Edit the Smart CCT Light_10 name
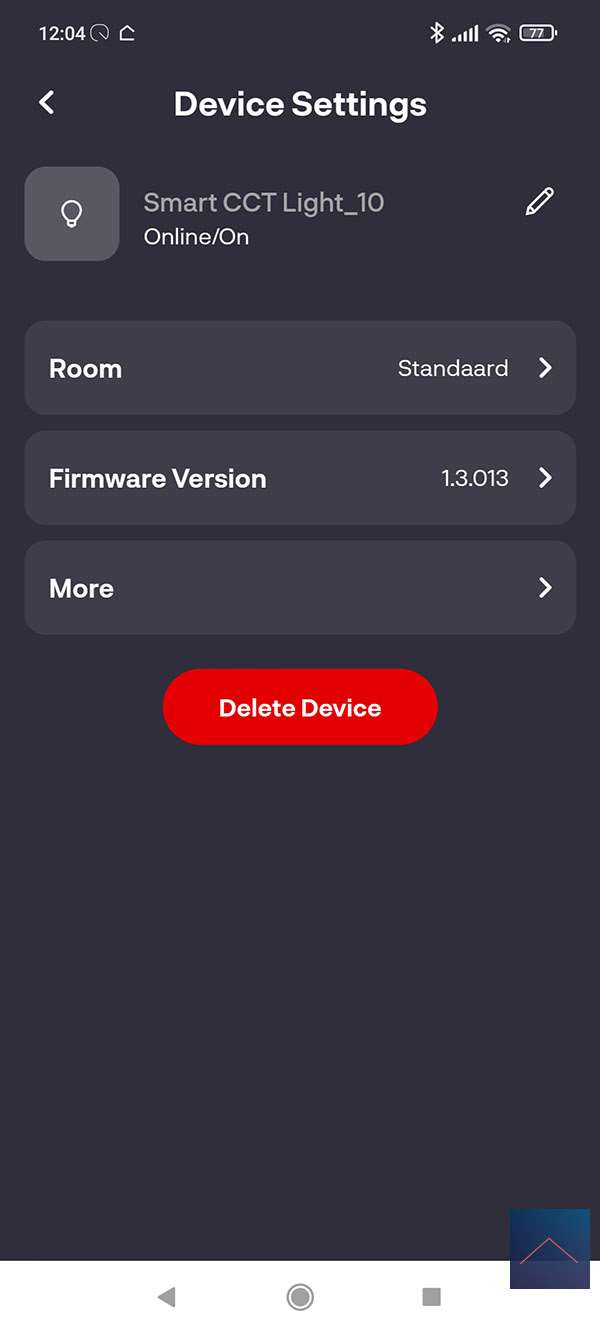600x1333 pixels. (539, 202)
